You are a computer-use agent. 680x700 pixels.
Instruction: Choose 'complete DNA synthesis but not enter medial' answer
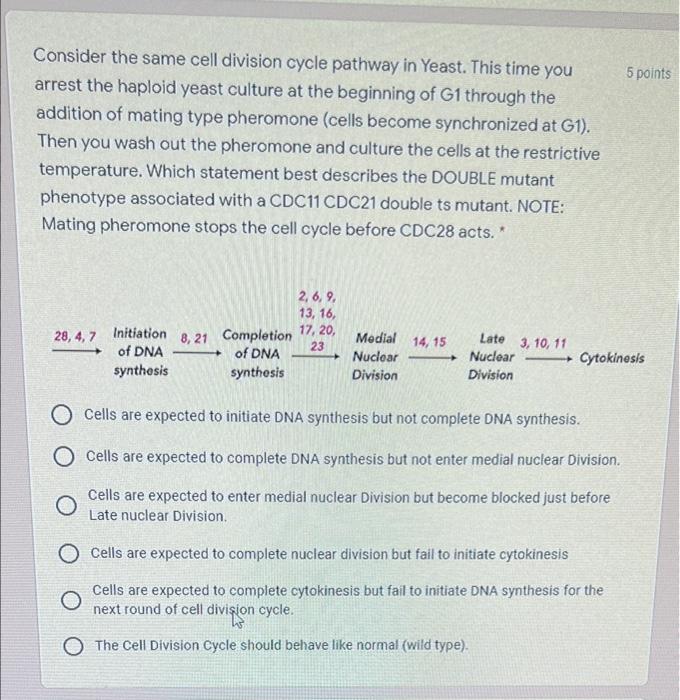(65, 458)
